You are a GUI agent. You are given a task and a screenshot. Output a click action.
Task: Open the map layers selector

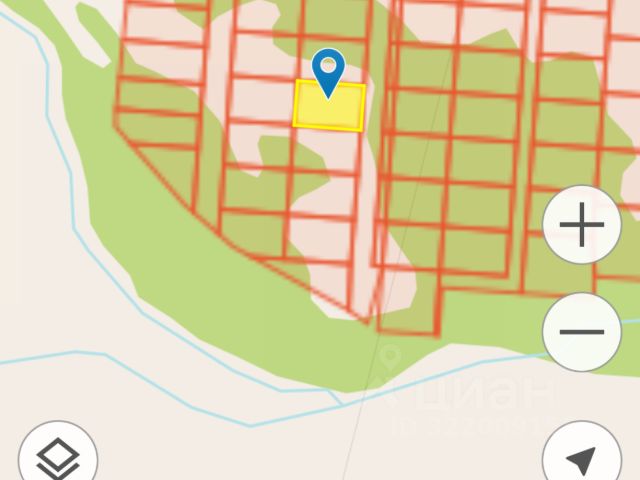click(58, 459)
